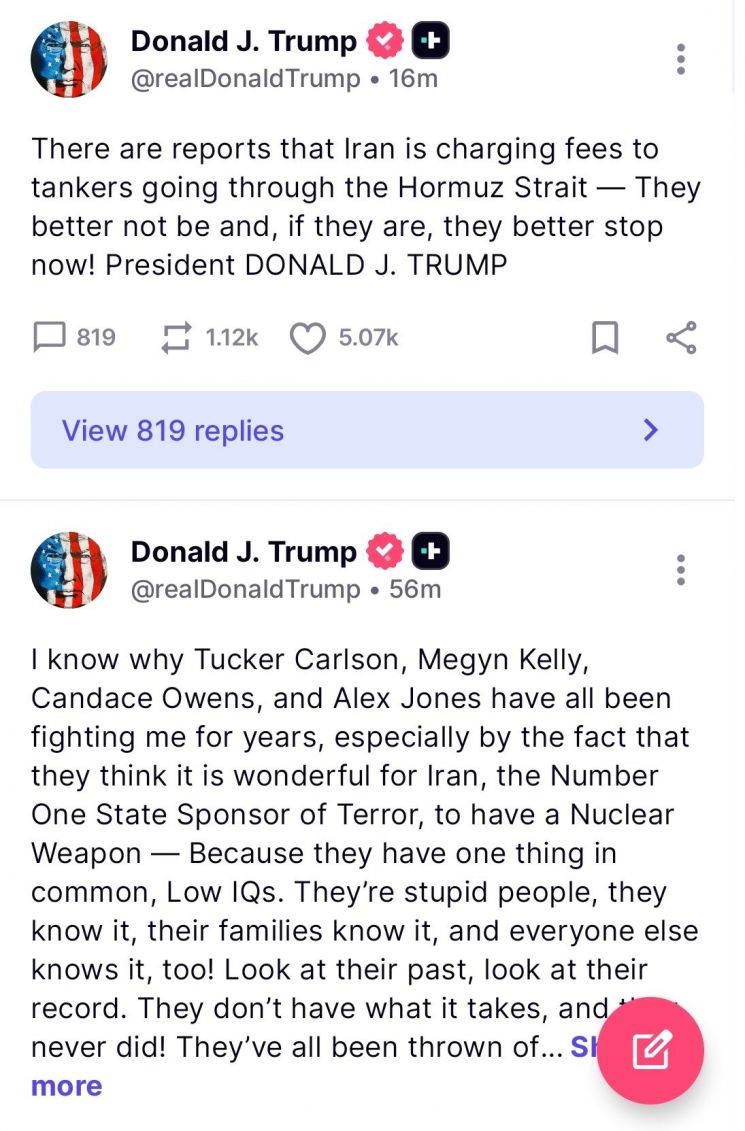Open profile avatar on the 56m post
The image size is (745, 1131).
tap(69, 569)
